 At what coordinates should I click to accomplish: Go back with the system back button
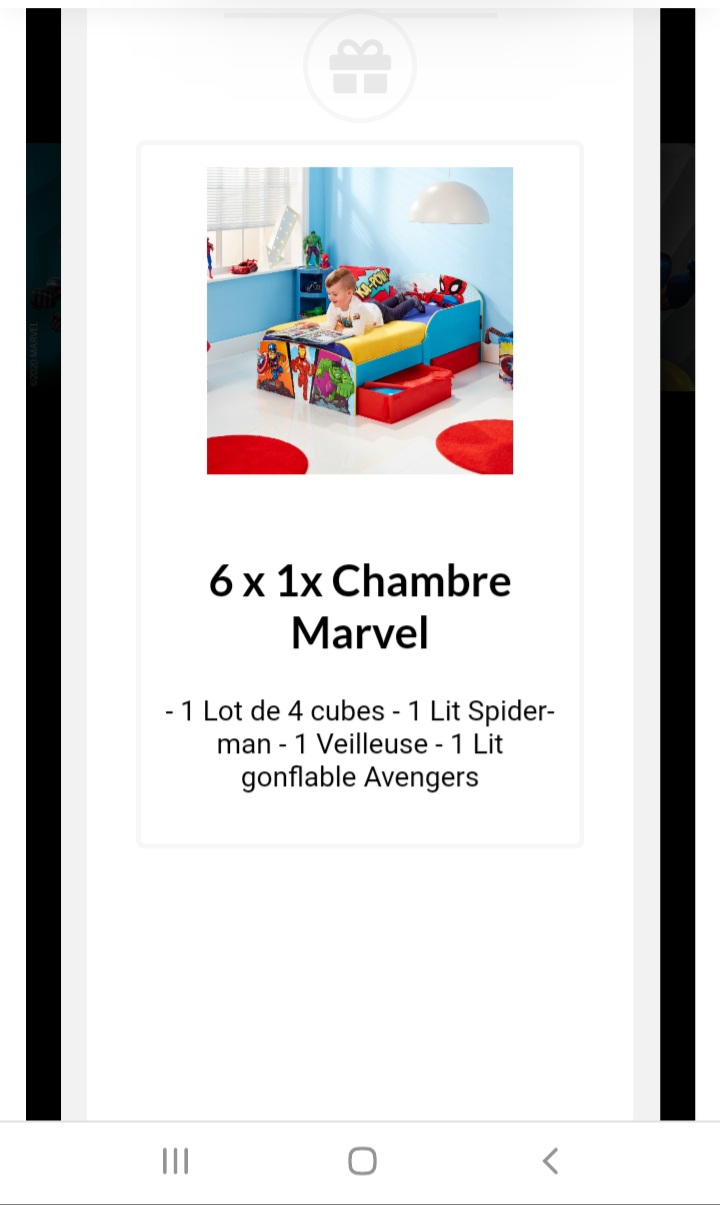549,1161
